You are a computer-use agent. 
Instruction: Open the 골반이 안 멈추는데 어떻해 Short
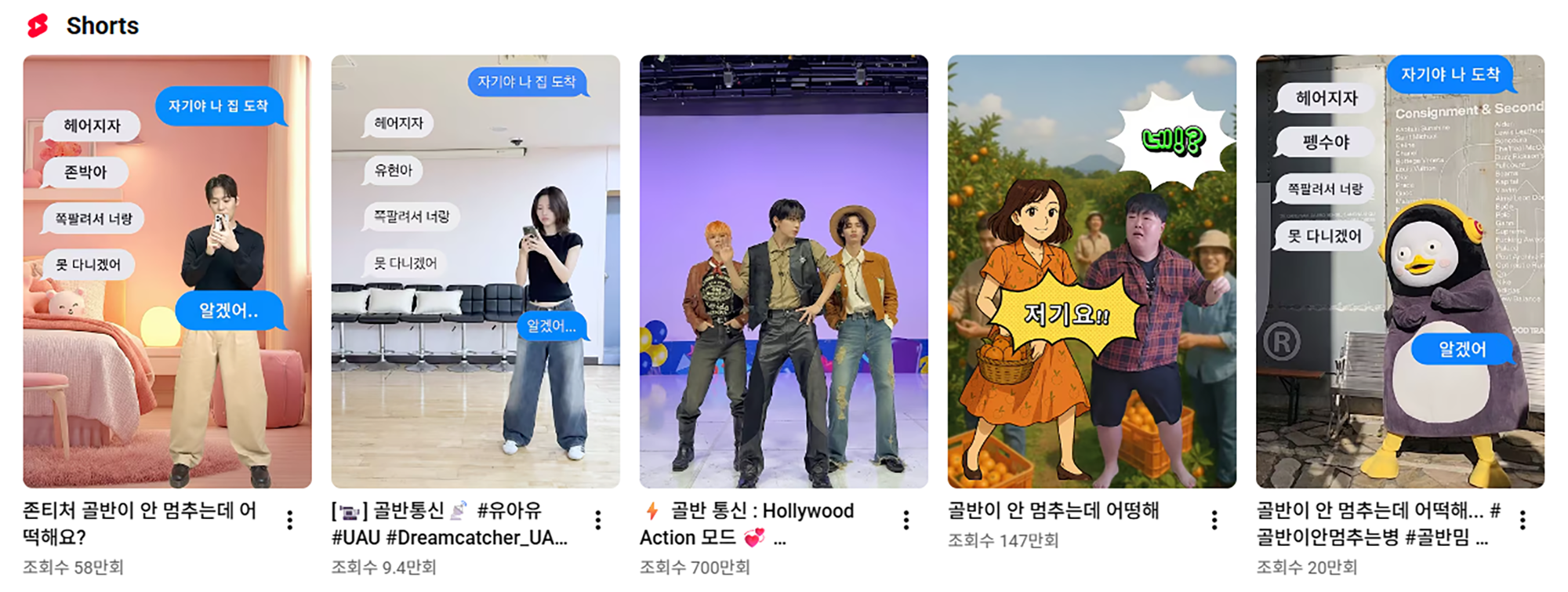(1091, 271)
